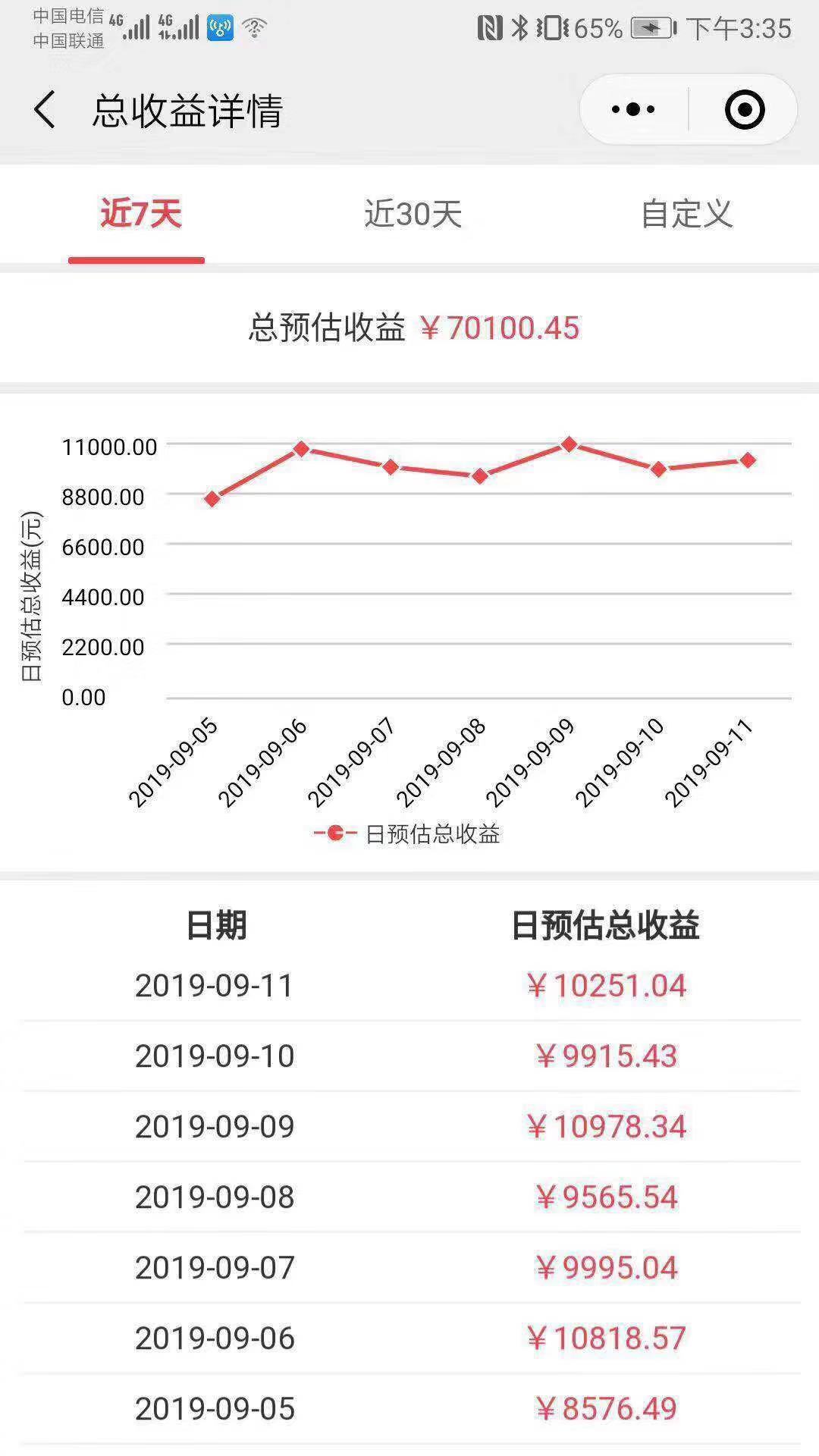Tap the circular mini-program exit button
The height and width of the screenshot is (1456, 819).
click(744, 108)
